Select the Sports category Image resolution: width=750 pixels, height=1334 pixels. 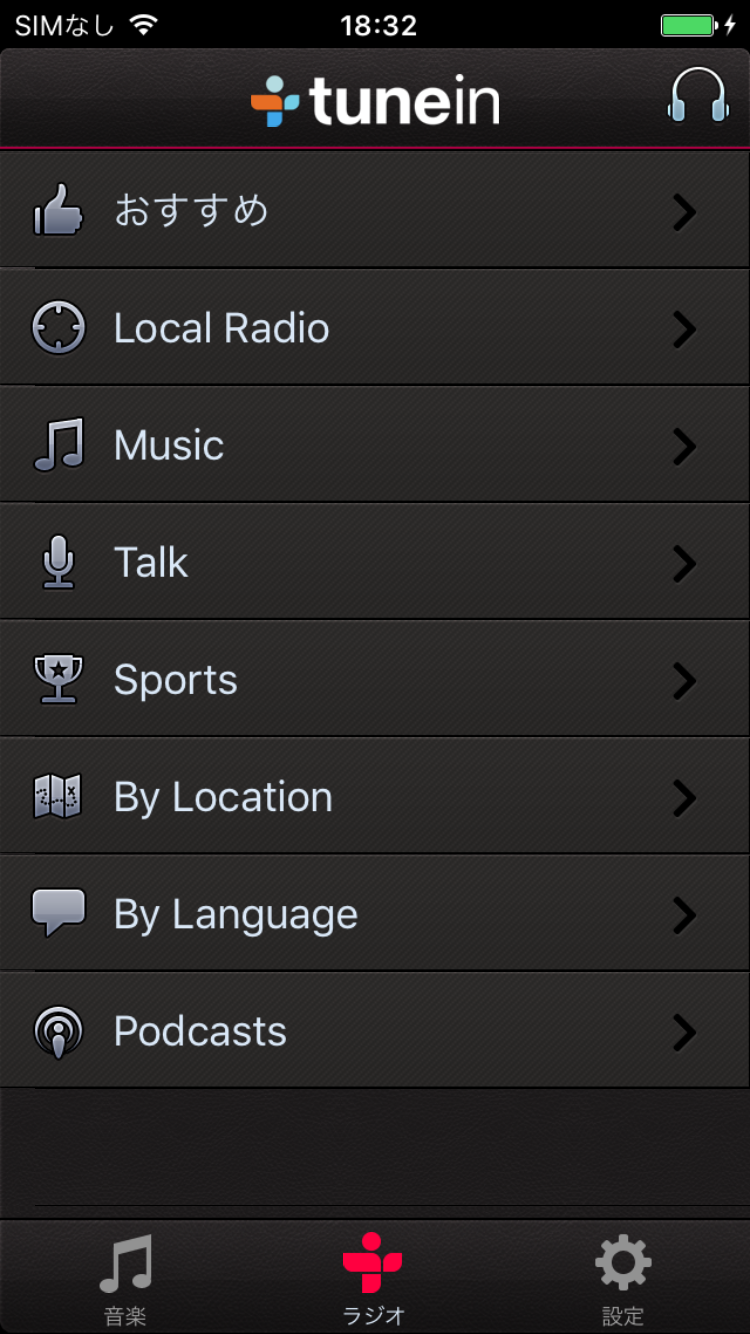[x=375, y=678]
